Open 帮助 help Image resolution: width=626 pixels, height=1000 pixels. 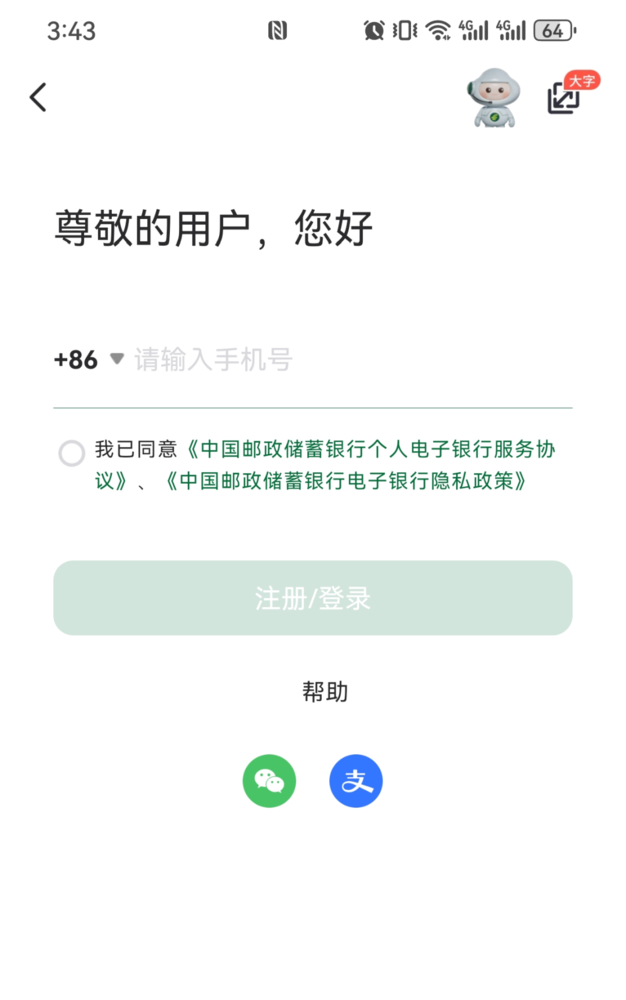pyautogui.click(x=325, y=691)
